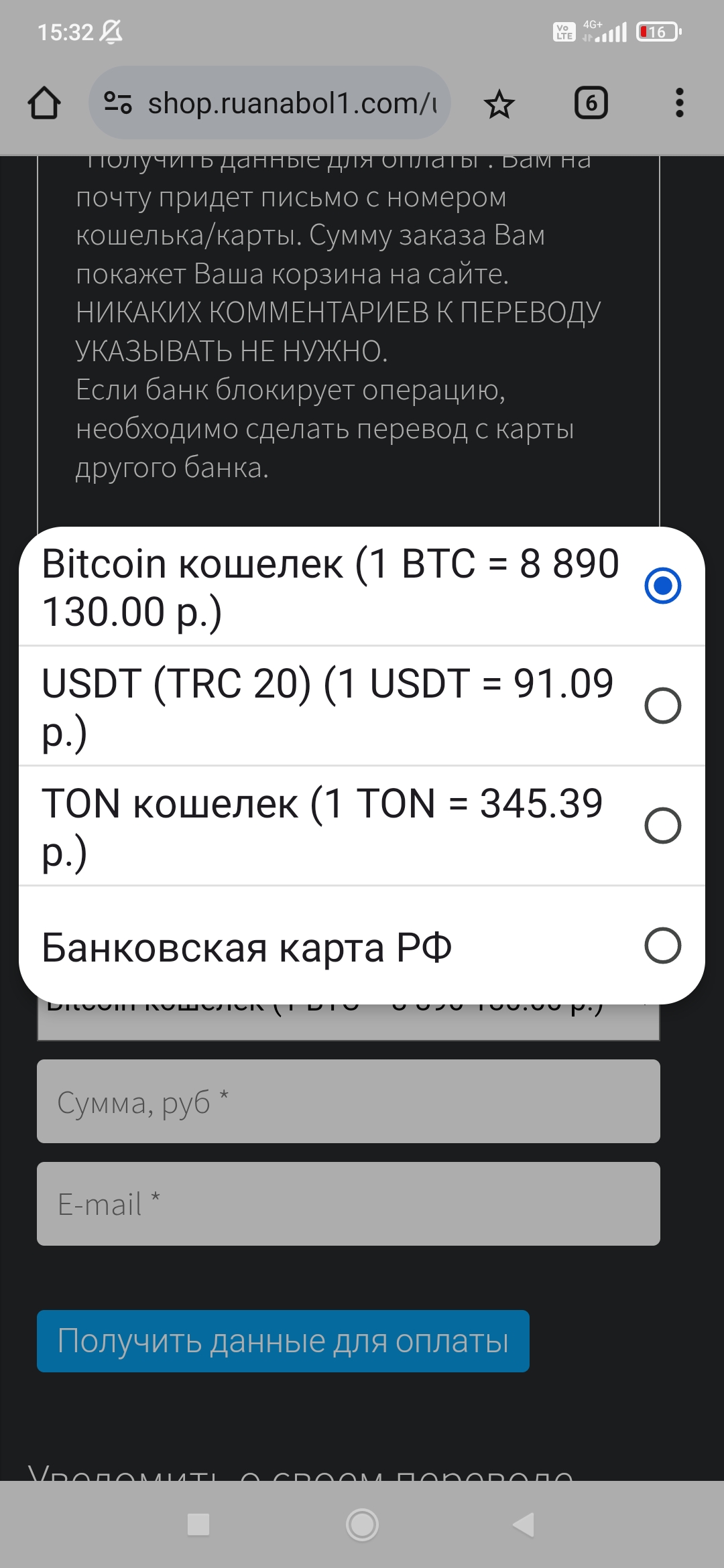Open the tab switcher showing 6 tabs
The width and height of the screenshot is (724, 1568).
pyautogui.click(x=591, y=103)
